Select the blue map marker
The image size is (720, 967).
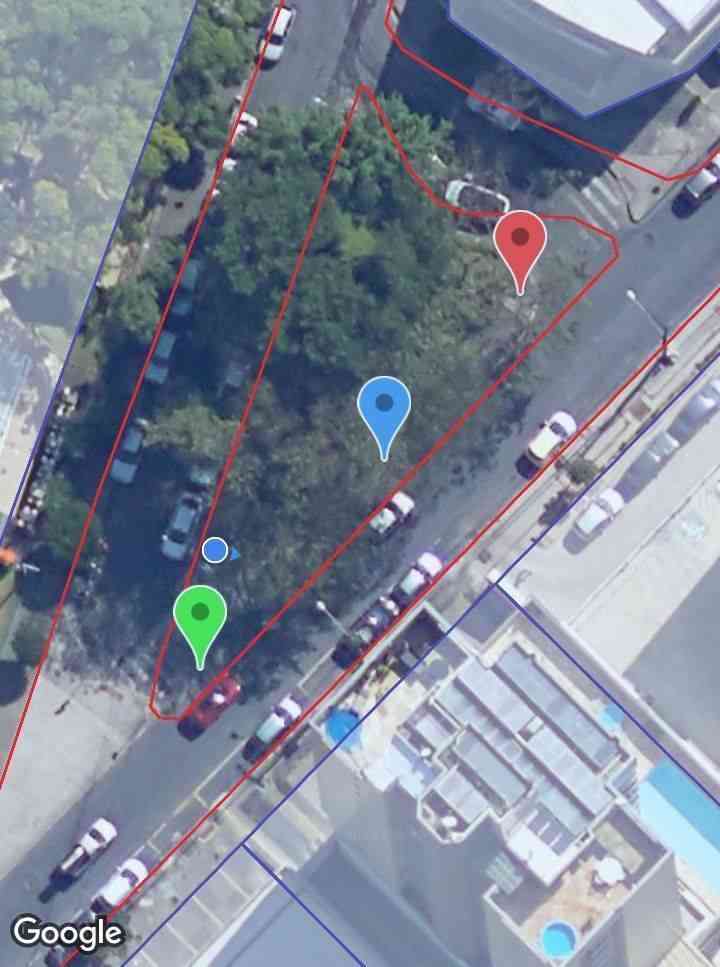384,408
